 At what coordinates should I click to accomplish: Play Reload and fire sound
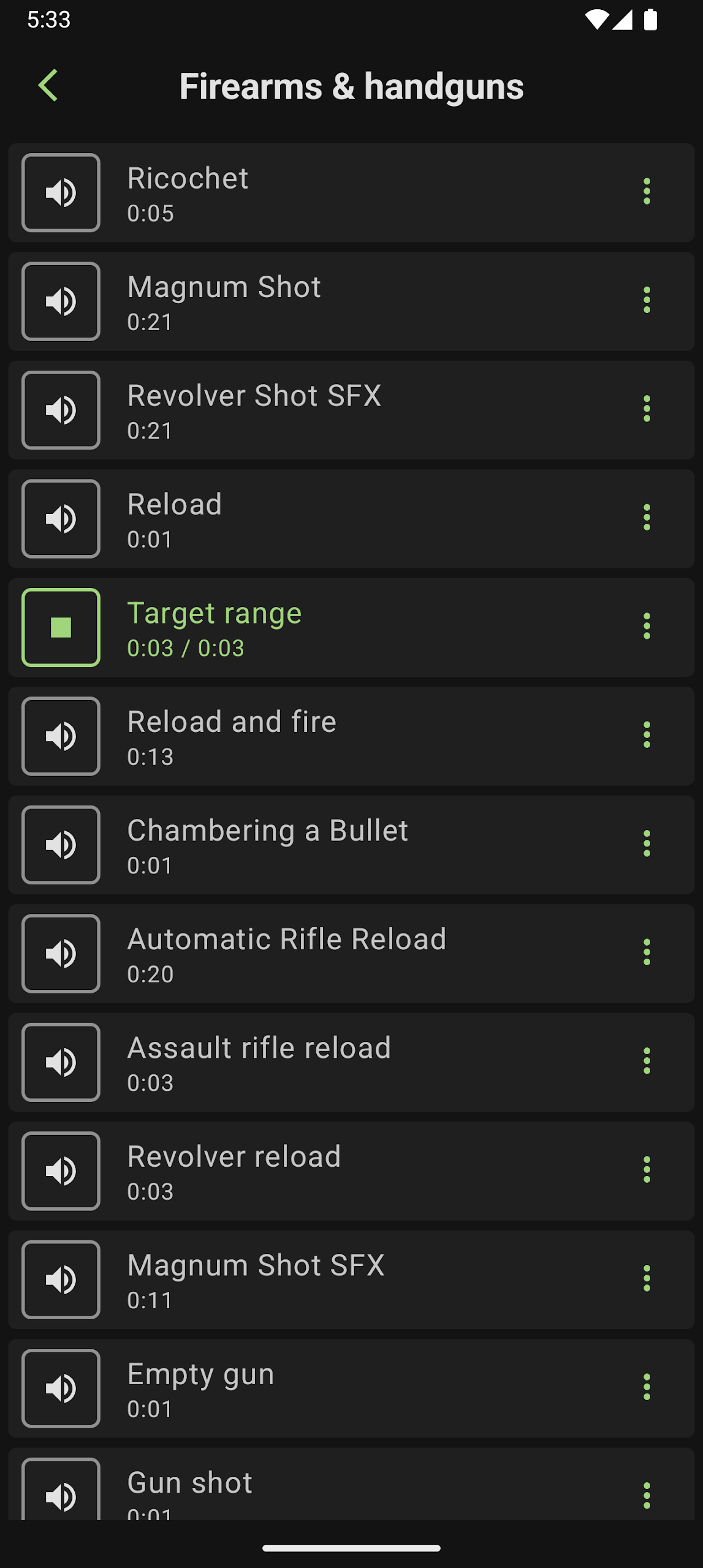pyautogui.click(x=61, y=736)
